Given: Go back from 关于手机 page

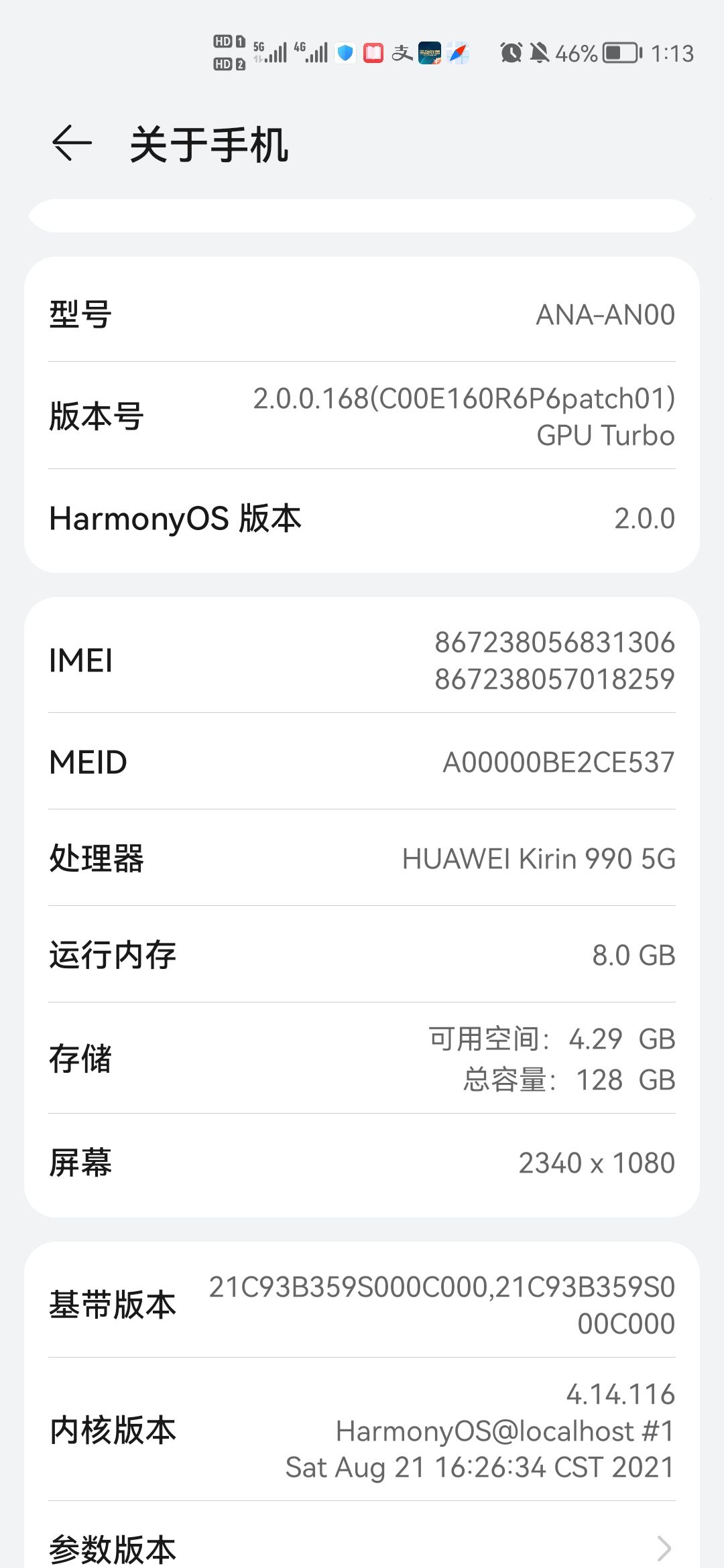Looking at the screenshot, I should [72, 143].
